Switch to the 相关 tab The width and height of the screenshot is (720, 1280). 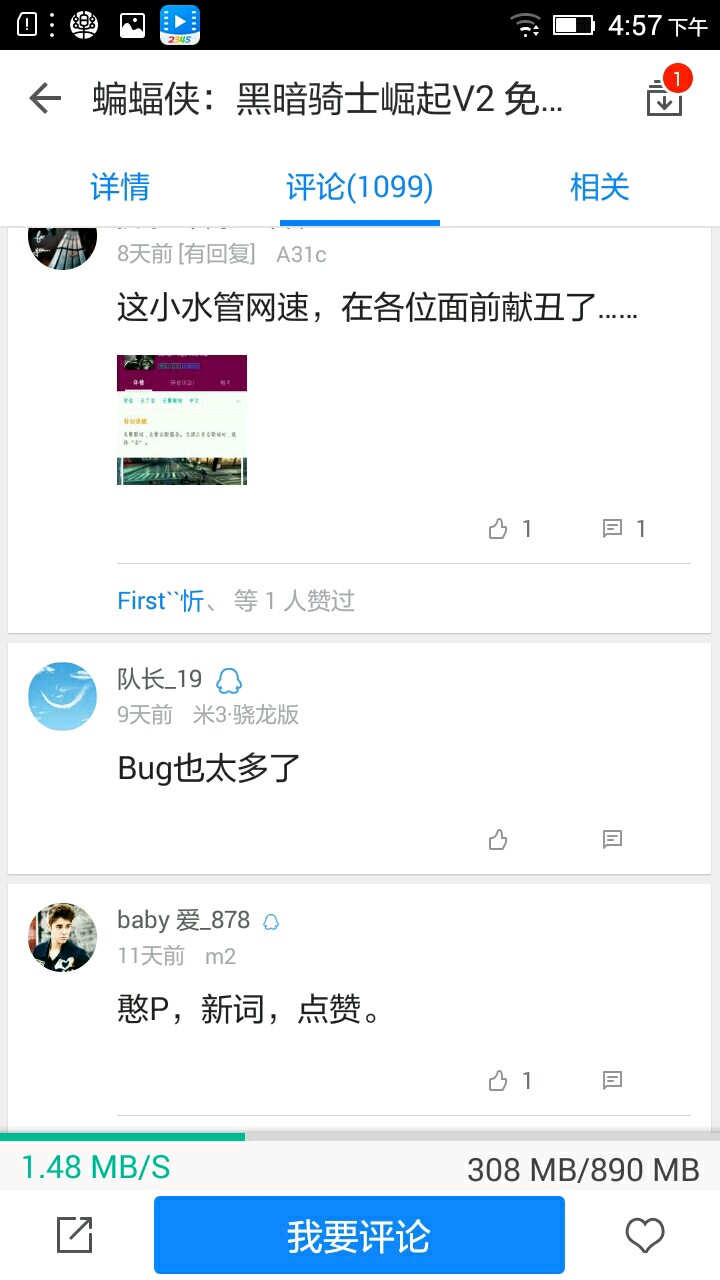point(599,187)
